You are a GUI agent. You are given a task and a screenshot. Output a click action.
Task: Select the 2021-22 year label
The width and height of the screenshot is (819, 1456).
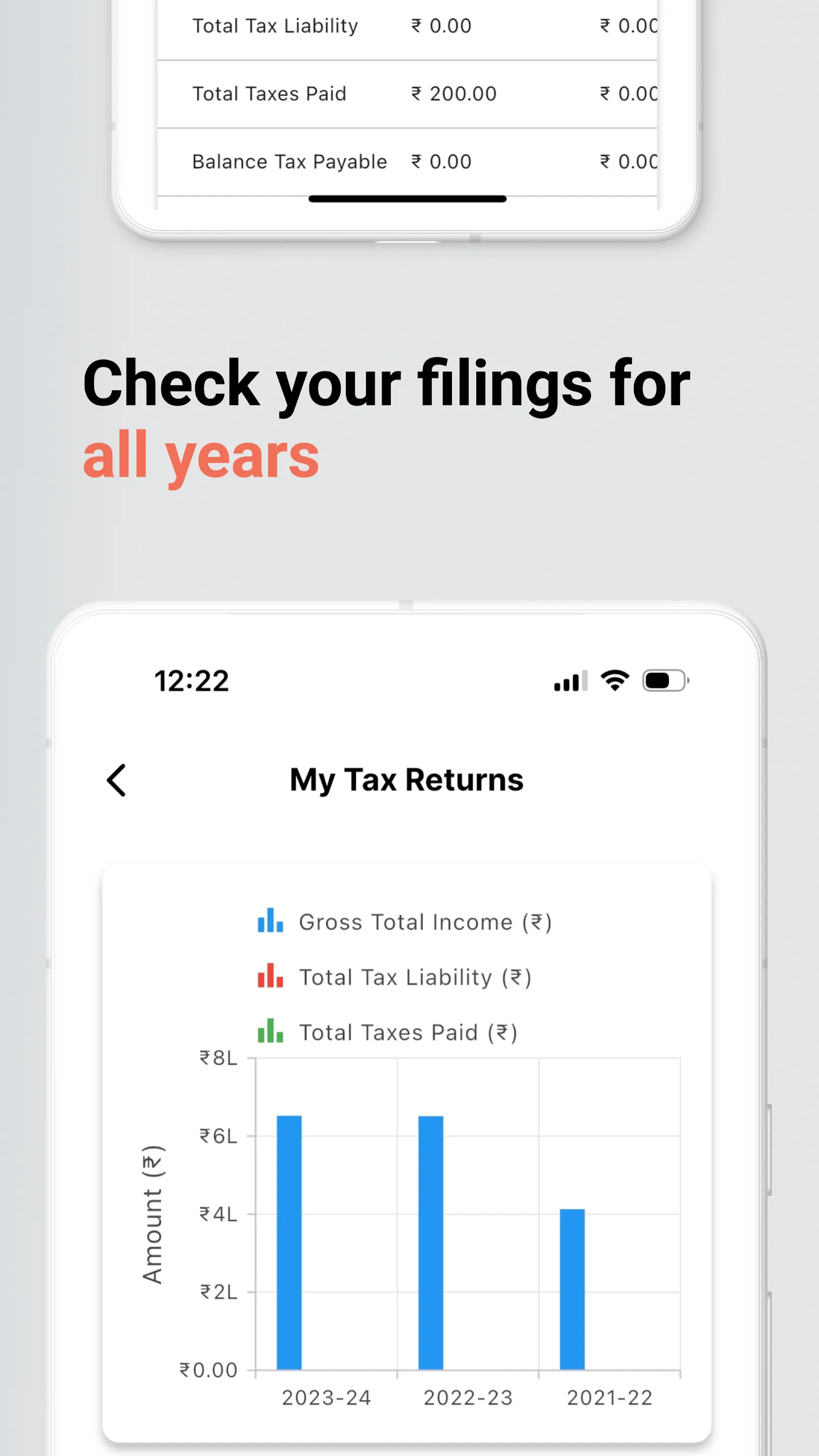609,1398
